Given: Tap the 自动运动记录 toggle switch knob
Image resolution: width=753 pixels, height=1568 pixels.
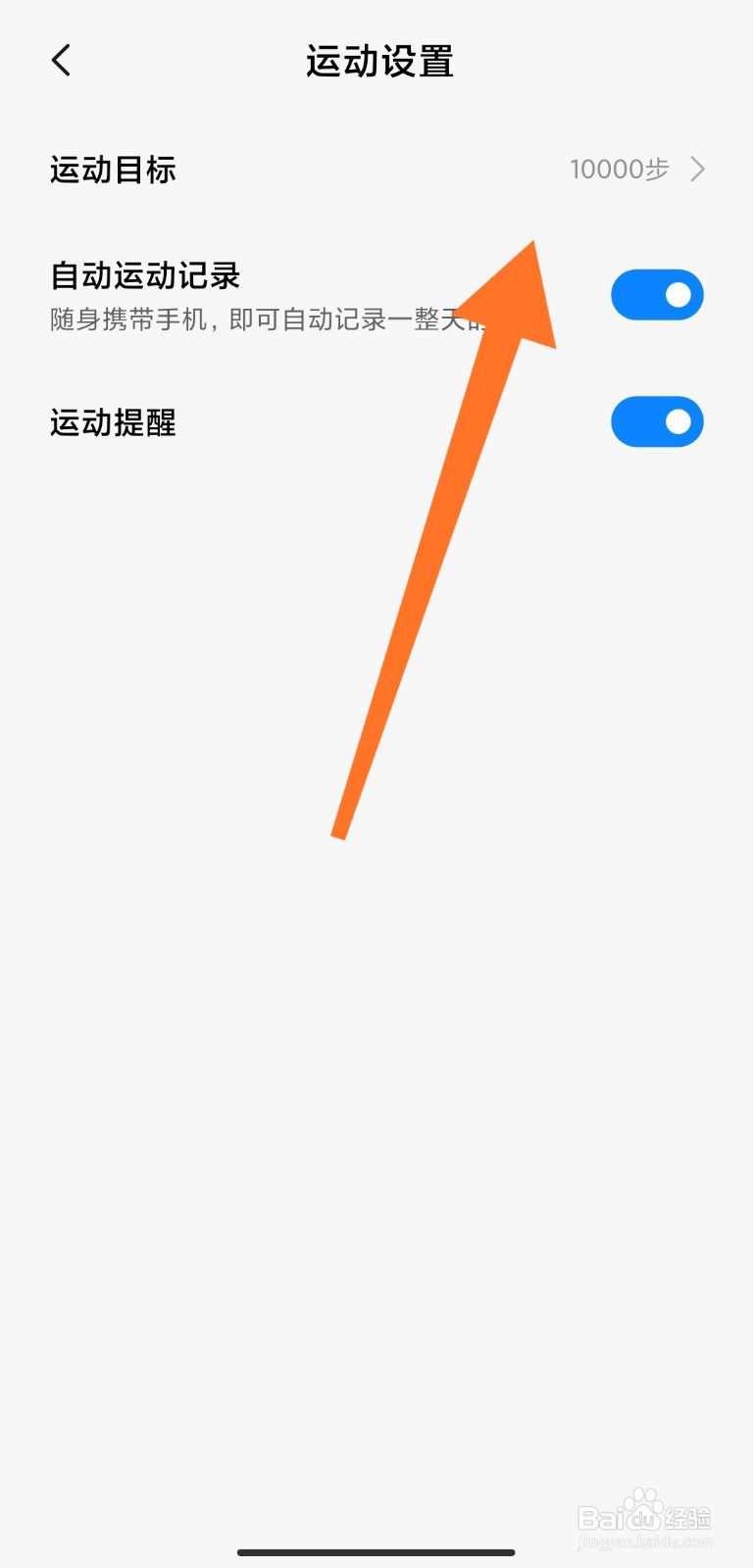Looking at the screenshot, I should (678, 294).
